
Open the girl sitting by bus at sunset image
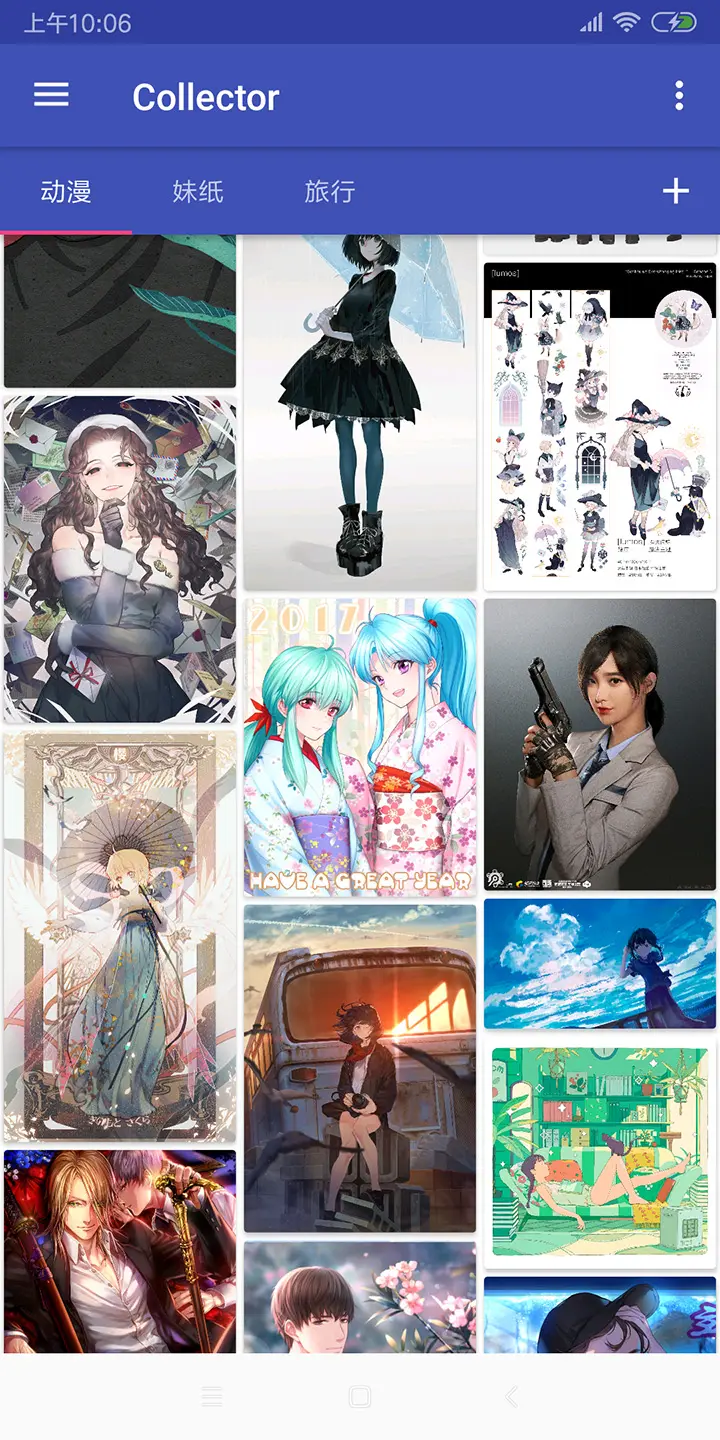click(360, 1068)
